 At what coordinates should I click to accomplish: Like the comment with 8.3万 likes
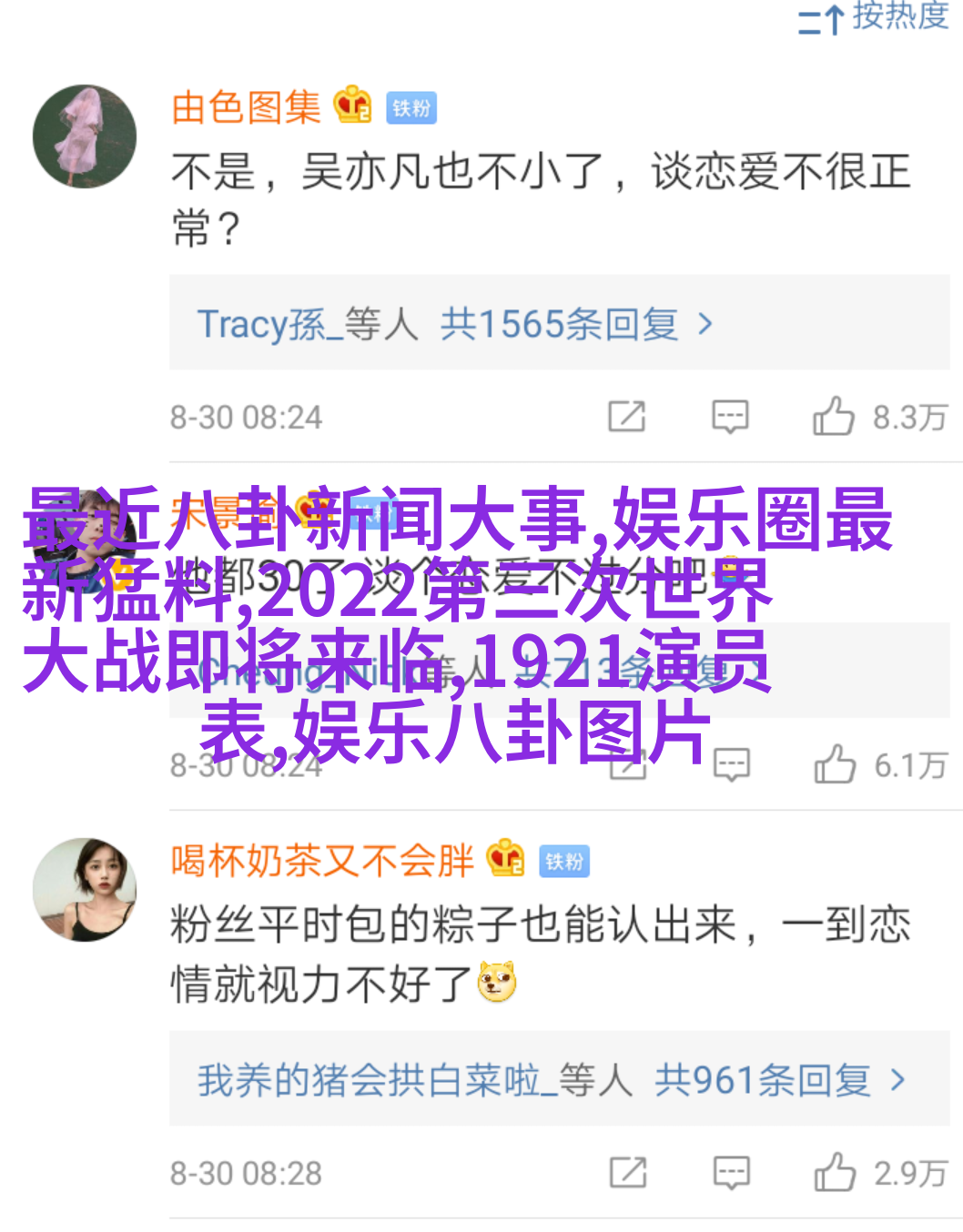coord(834,417)
